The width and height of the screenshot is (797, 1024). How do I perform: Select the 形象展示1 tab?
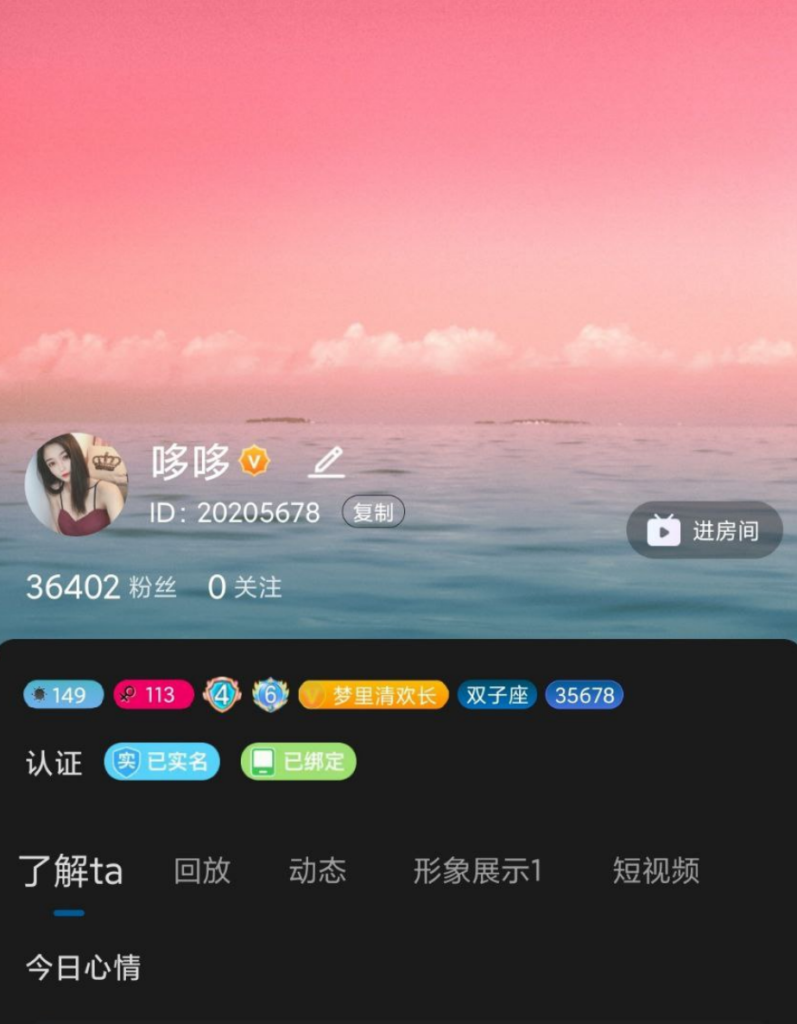point(477,871)
